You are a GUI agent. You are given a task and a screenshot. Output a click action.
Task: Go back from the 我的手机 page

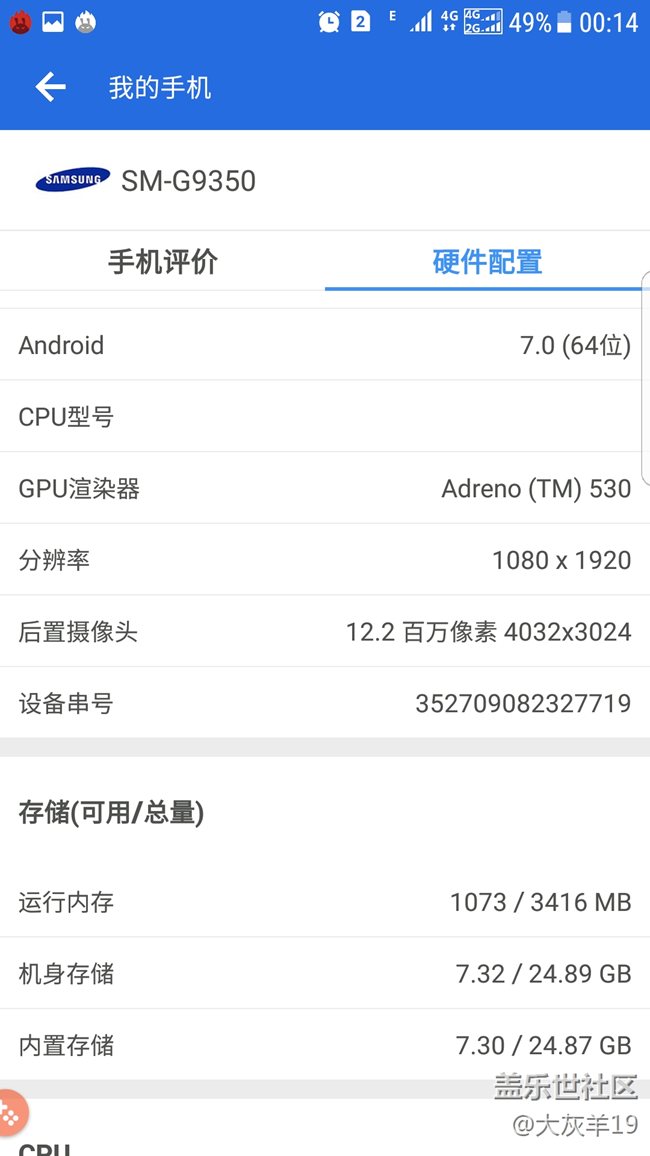pos(50,88)
